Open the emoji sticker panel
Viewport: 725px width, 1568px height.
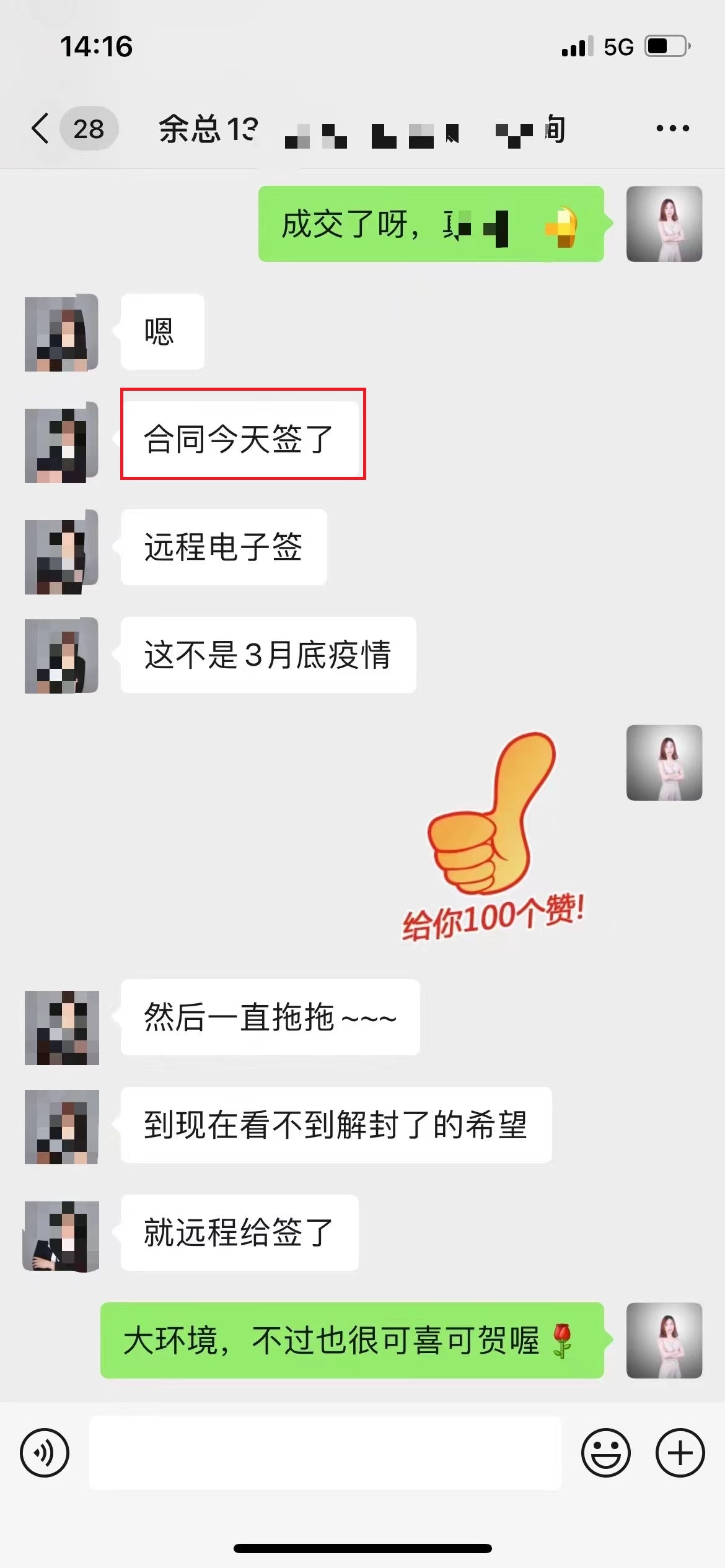605,1453
